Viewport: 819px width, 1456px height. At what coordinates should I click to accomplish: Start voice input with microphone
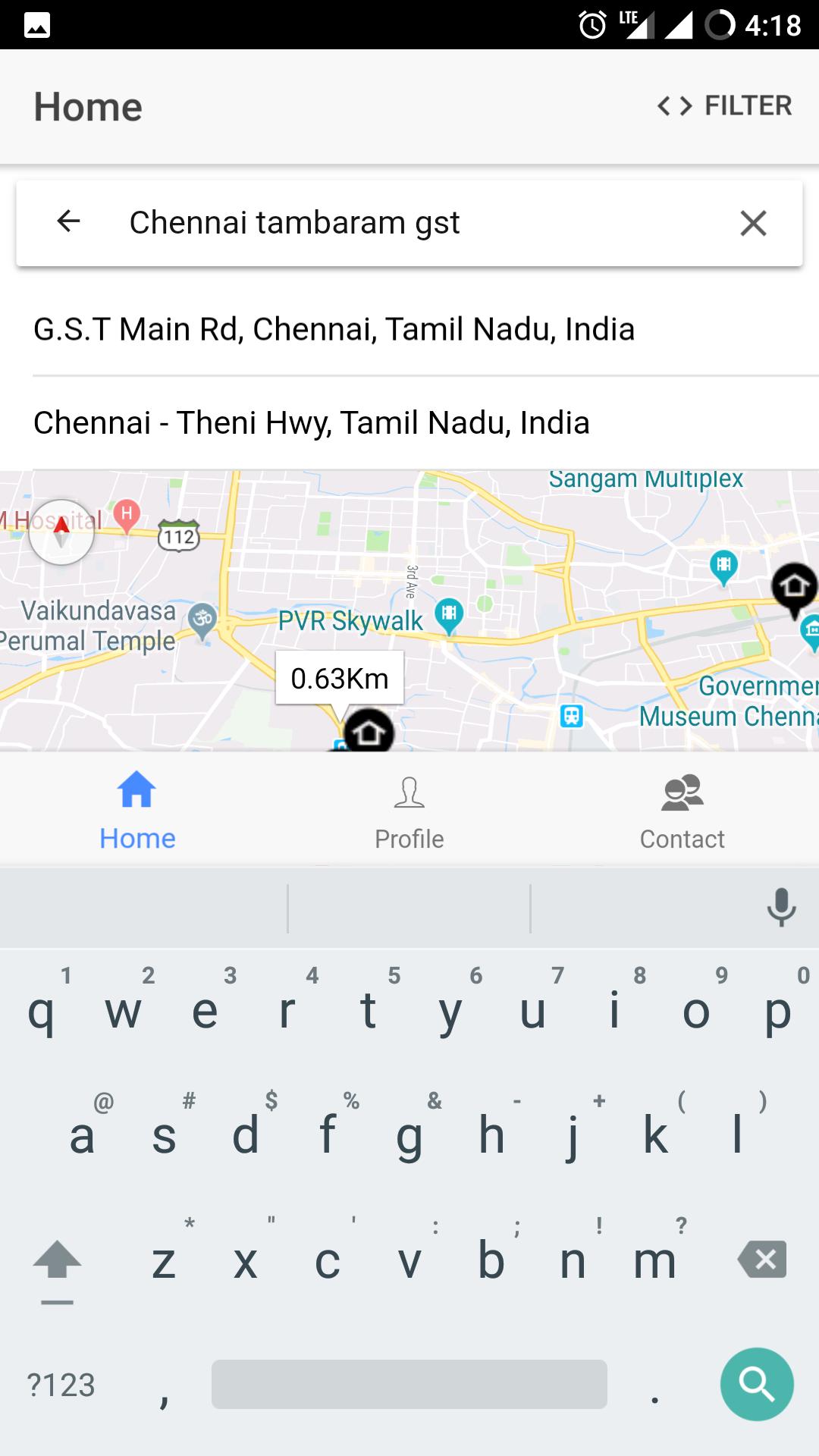tap(780, 907)
